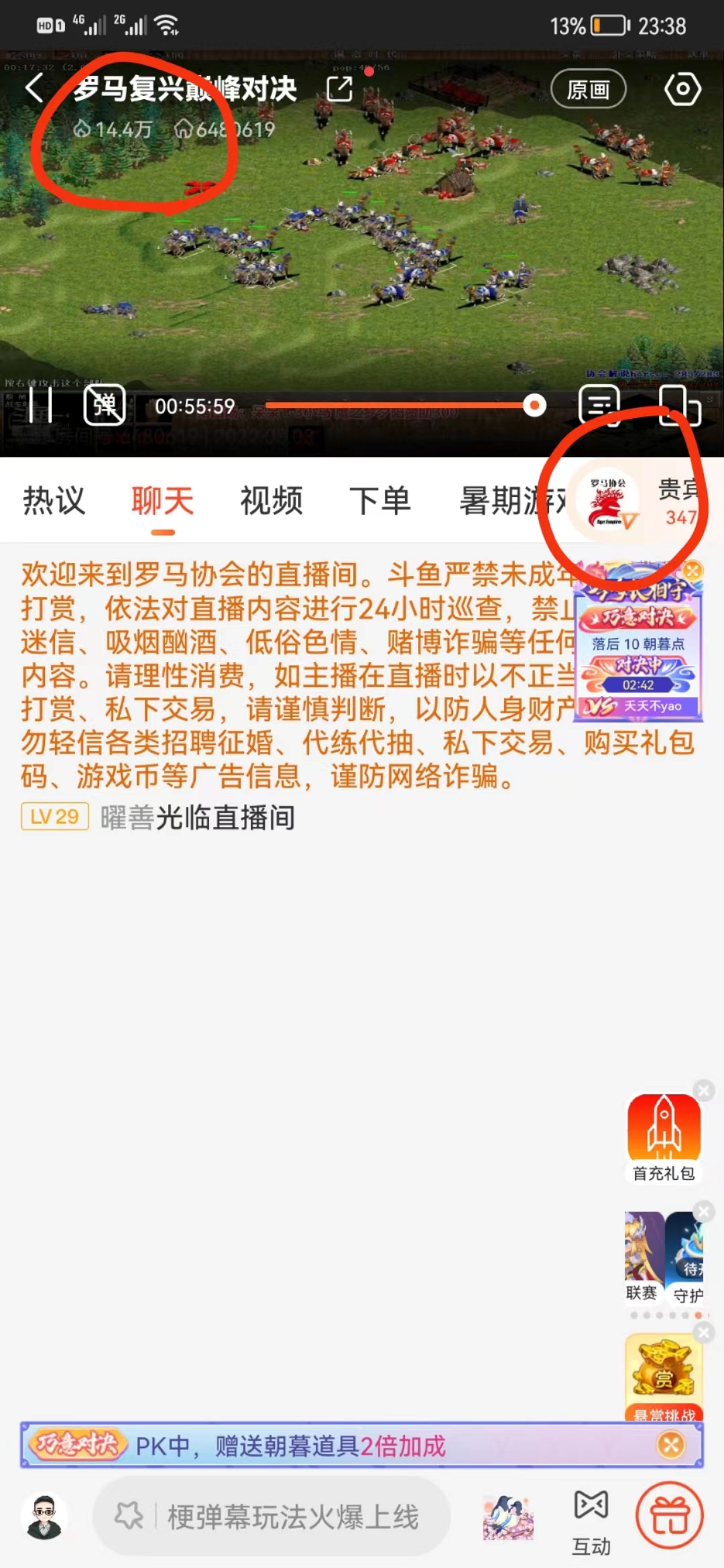
Task: Toggle danmaku with the 弹 button
Action: (104, 405)
